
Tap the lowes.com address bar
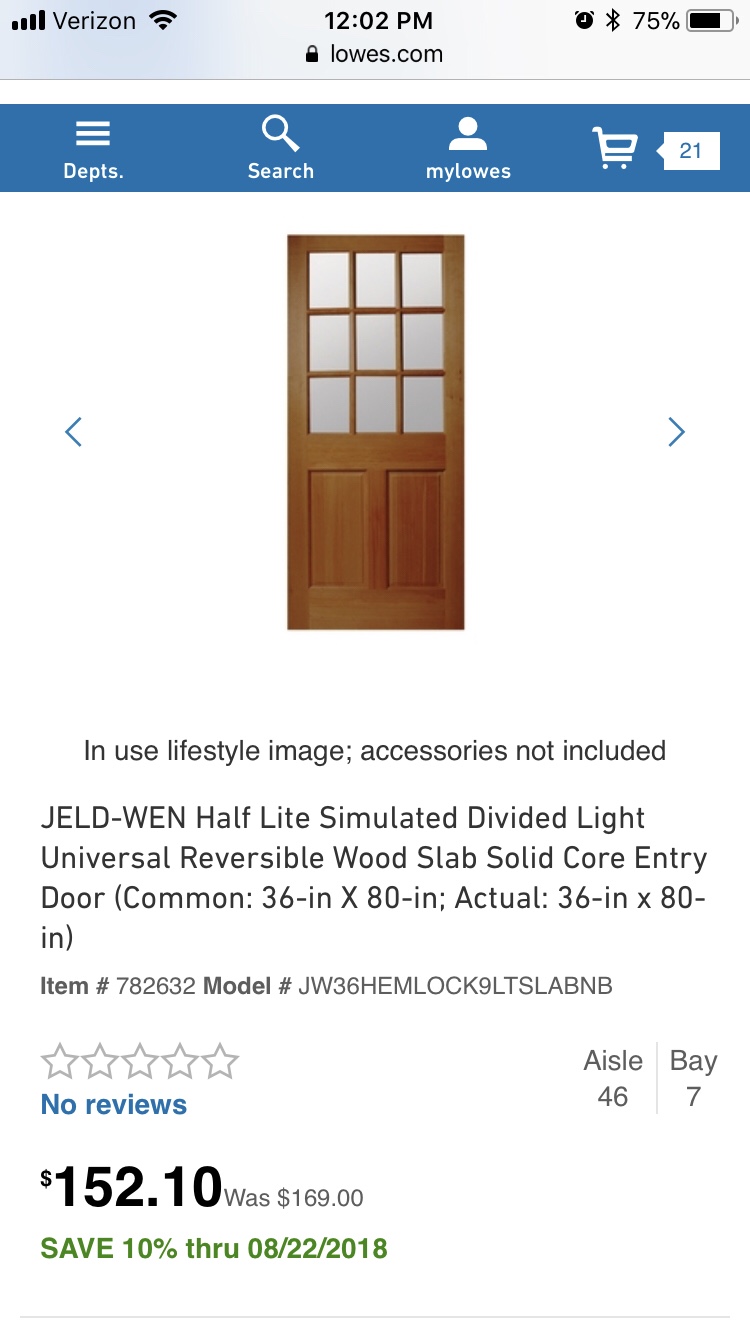(375, 54)
